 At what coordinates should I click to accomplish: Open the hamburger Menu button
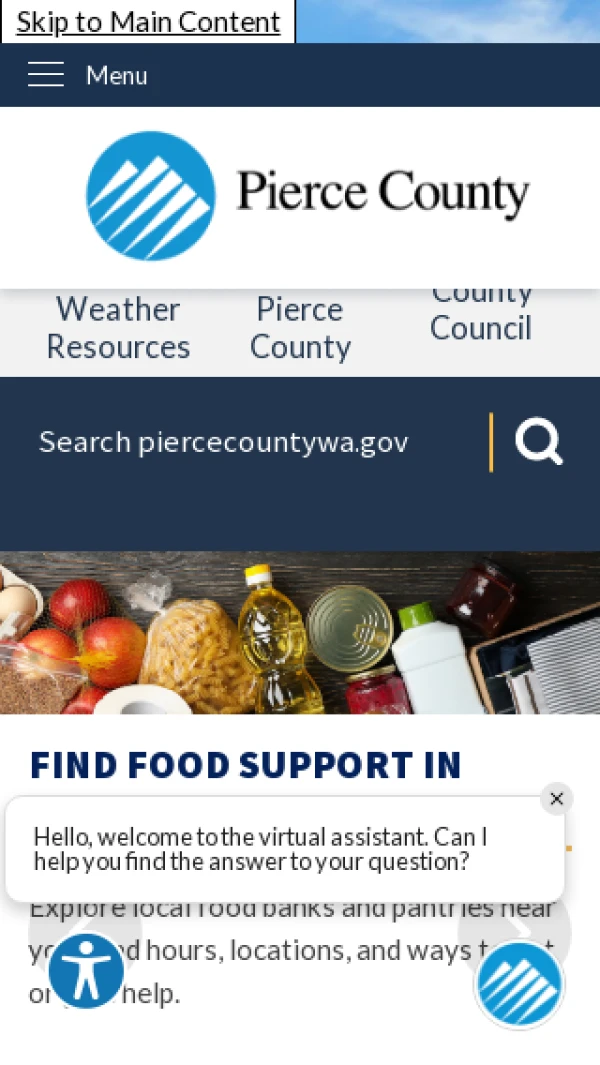click(87, 75)
